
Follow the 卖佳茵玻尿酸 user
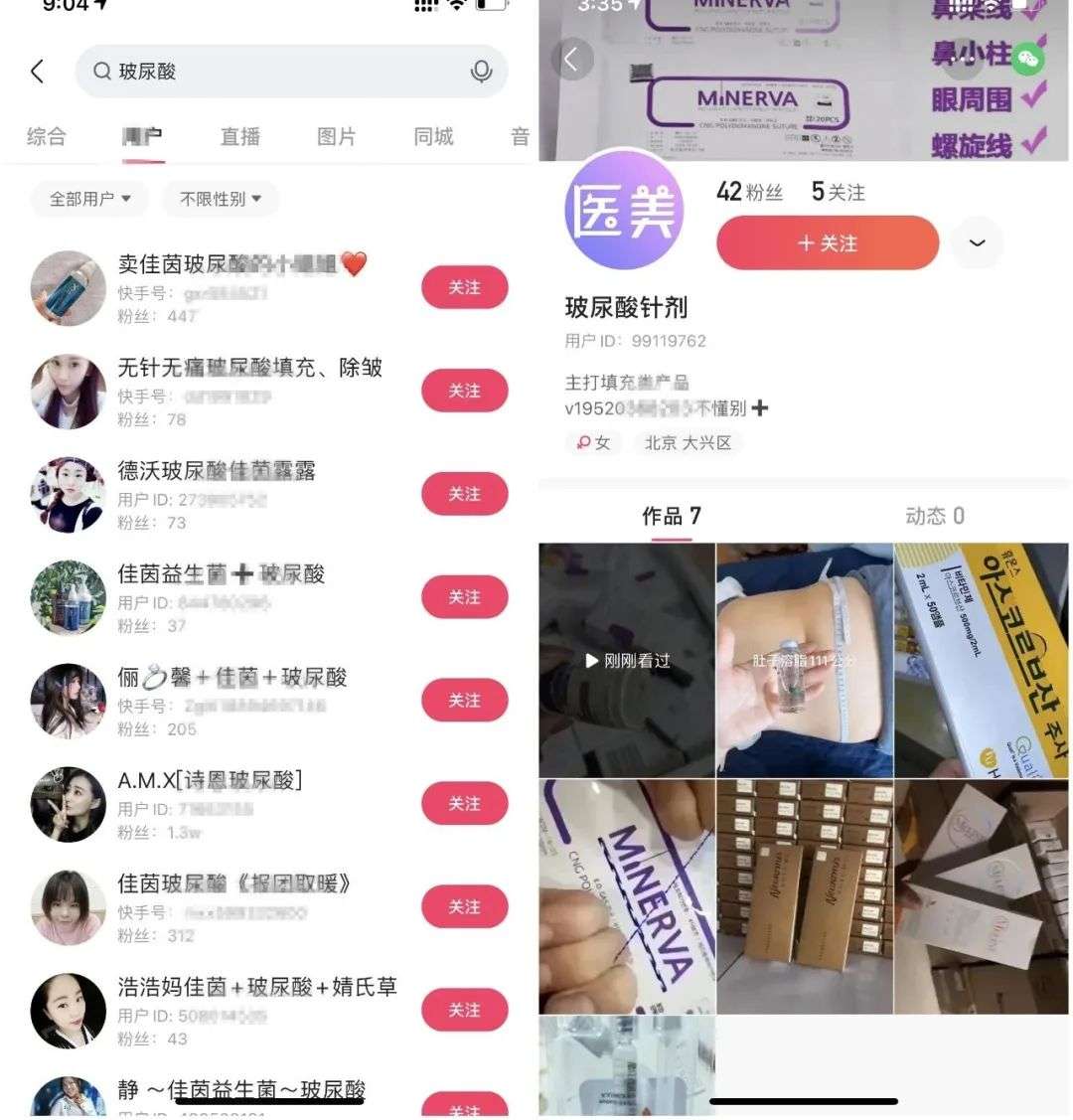(x=465, y=287)
